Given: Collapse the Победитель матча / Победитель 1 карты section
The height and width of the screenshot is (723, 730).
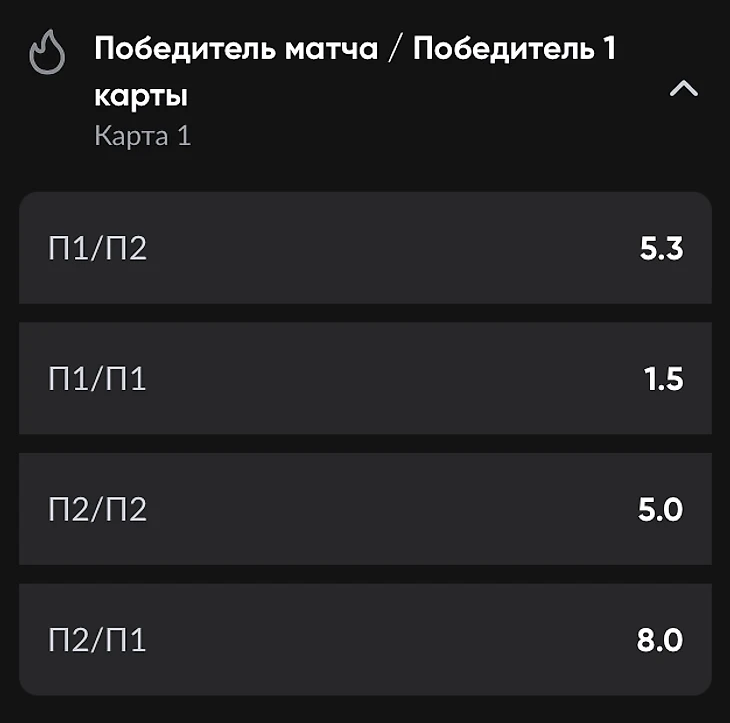Looking at the screenshot, I should (x=683, y=89).
